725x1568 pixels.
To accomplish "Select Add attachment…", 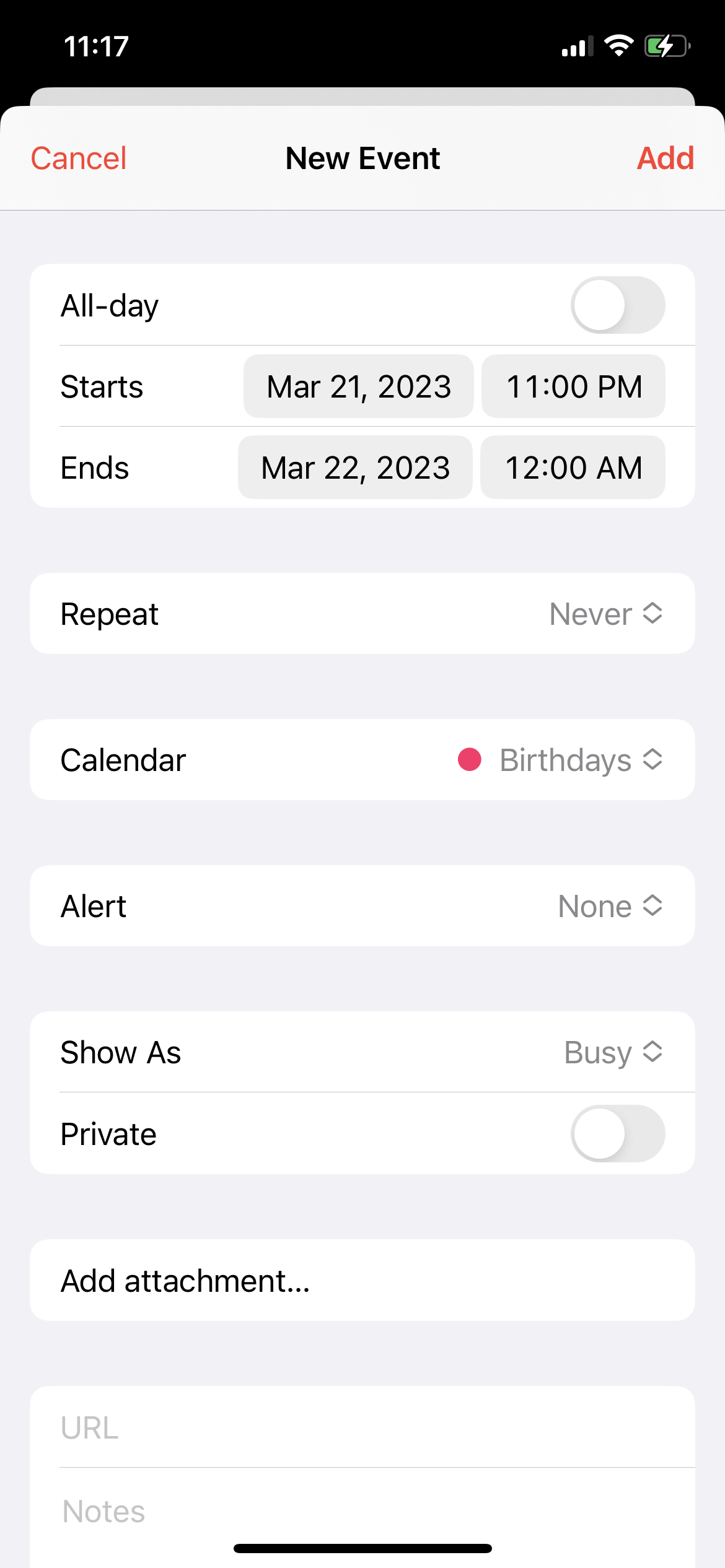I will tap(185, 1281).
